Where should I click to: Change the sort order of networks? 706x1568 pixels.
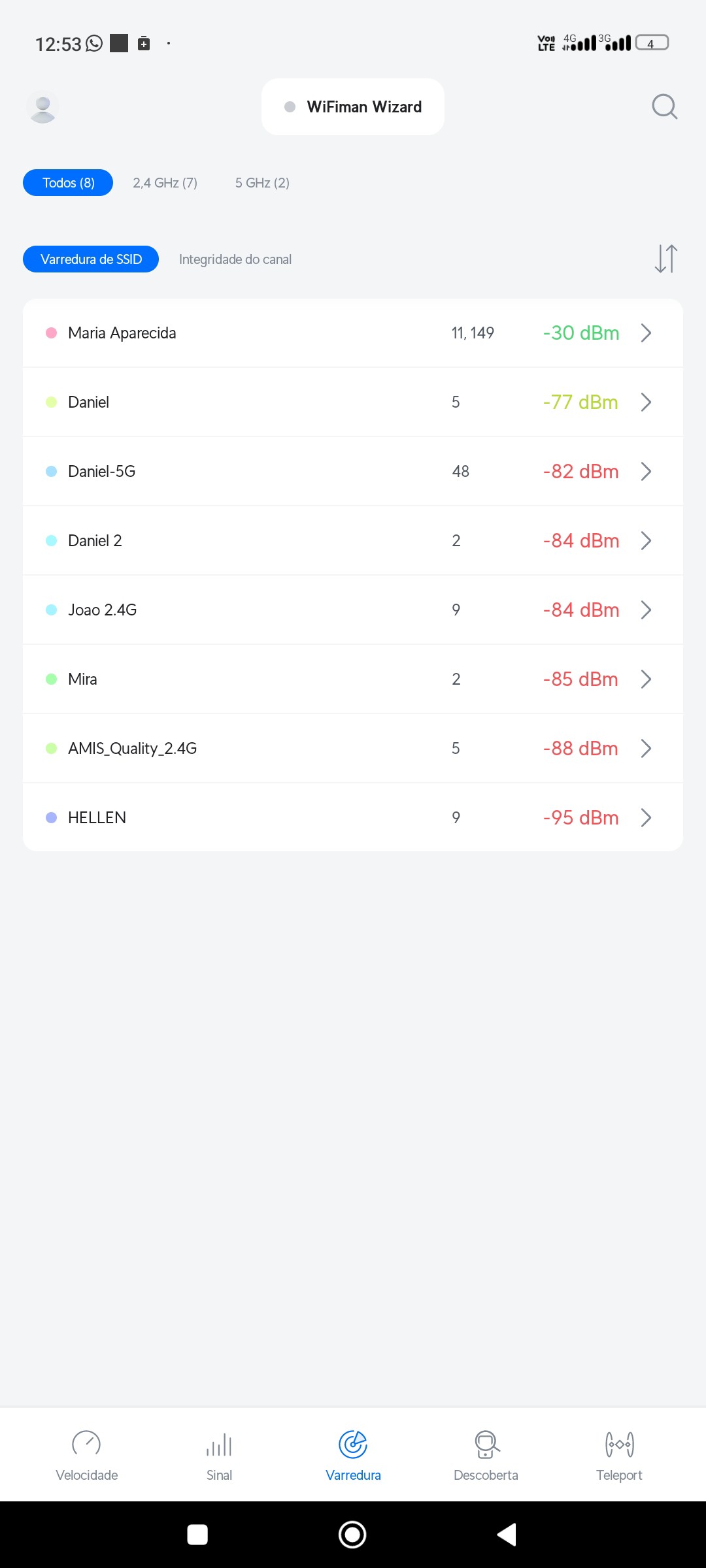coord(665,259)
